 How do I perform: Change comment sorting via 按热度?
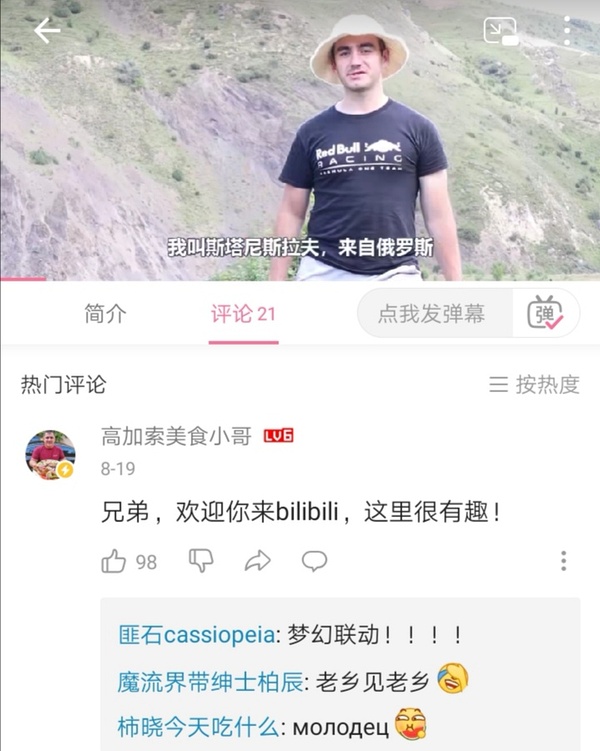click(x=534, y=385)
